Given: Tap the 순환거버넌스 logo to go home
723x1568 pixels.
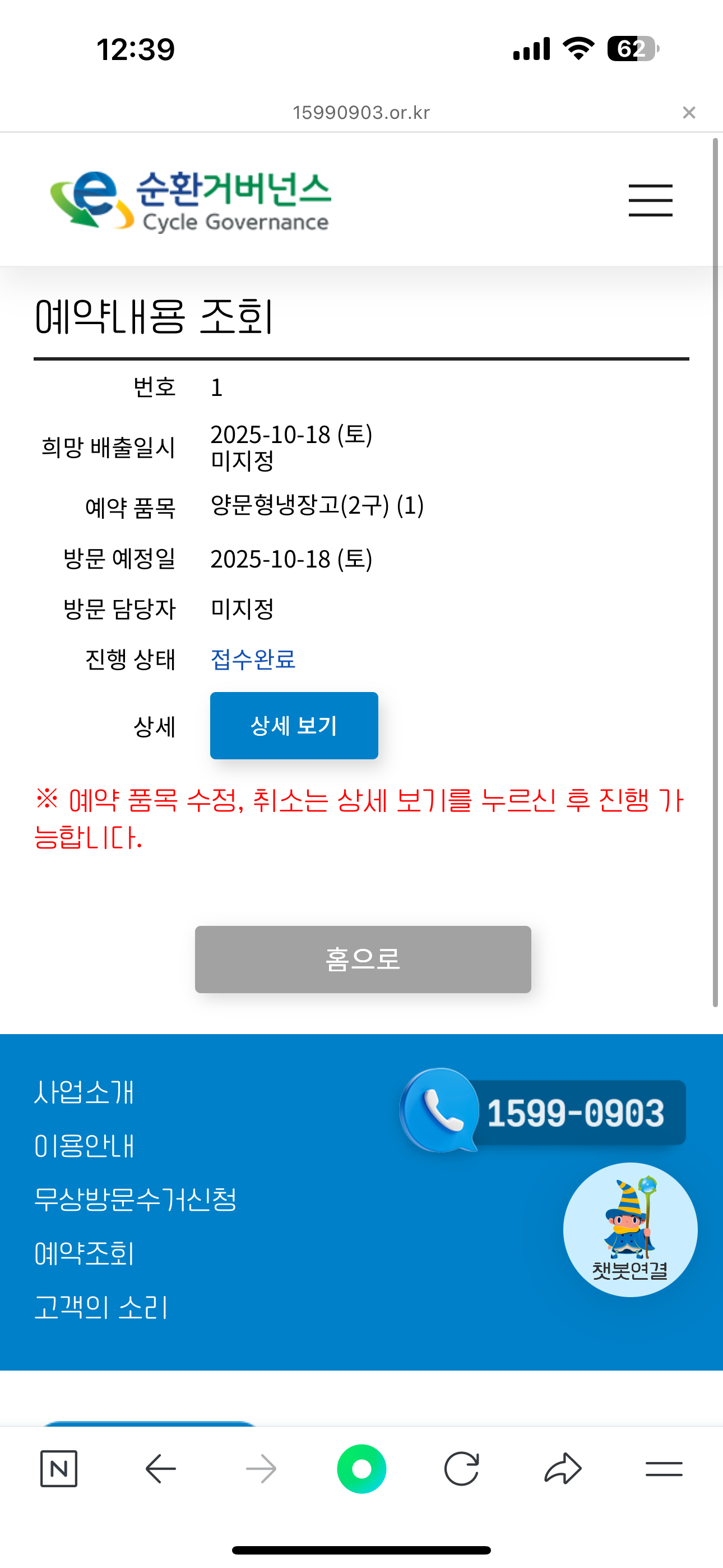Looking at the screenshot, I should coord(191,200).
